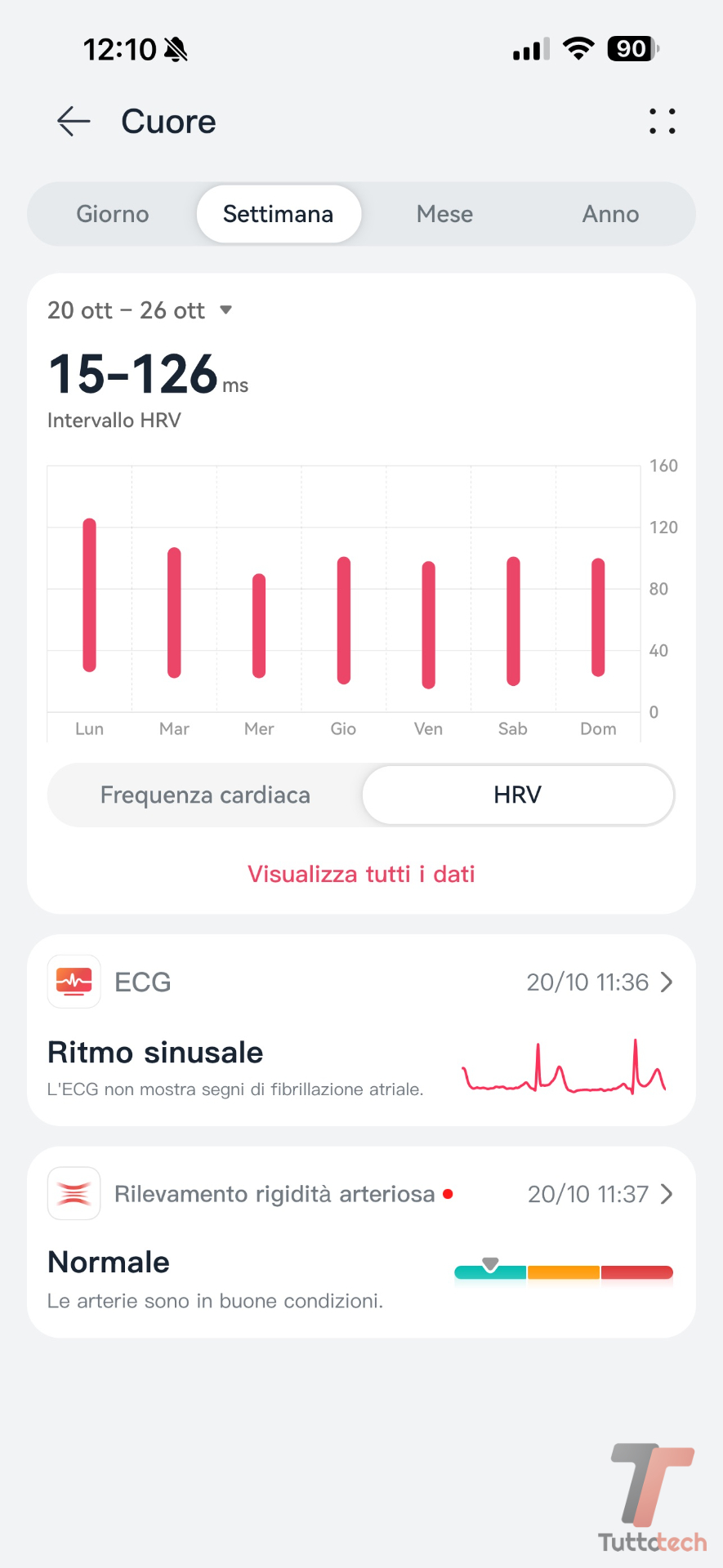Open the ECG Ritmo sinusale card

coord(361,1031)
